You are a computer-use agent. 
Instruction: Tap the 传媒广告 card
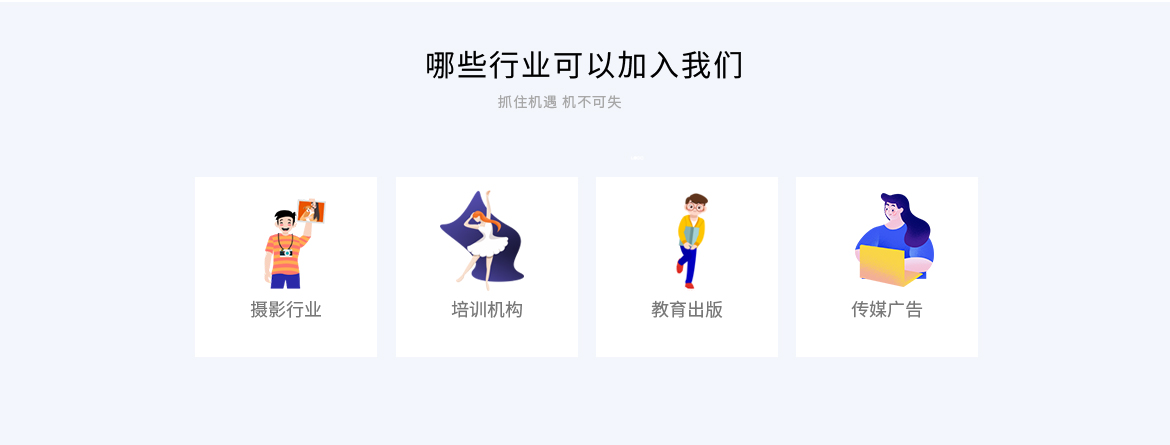pos(886,267)
